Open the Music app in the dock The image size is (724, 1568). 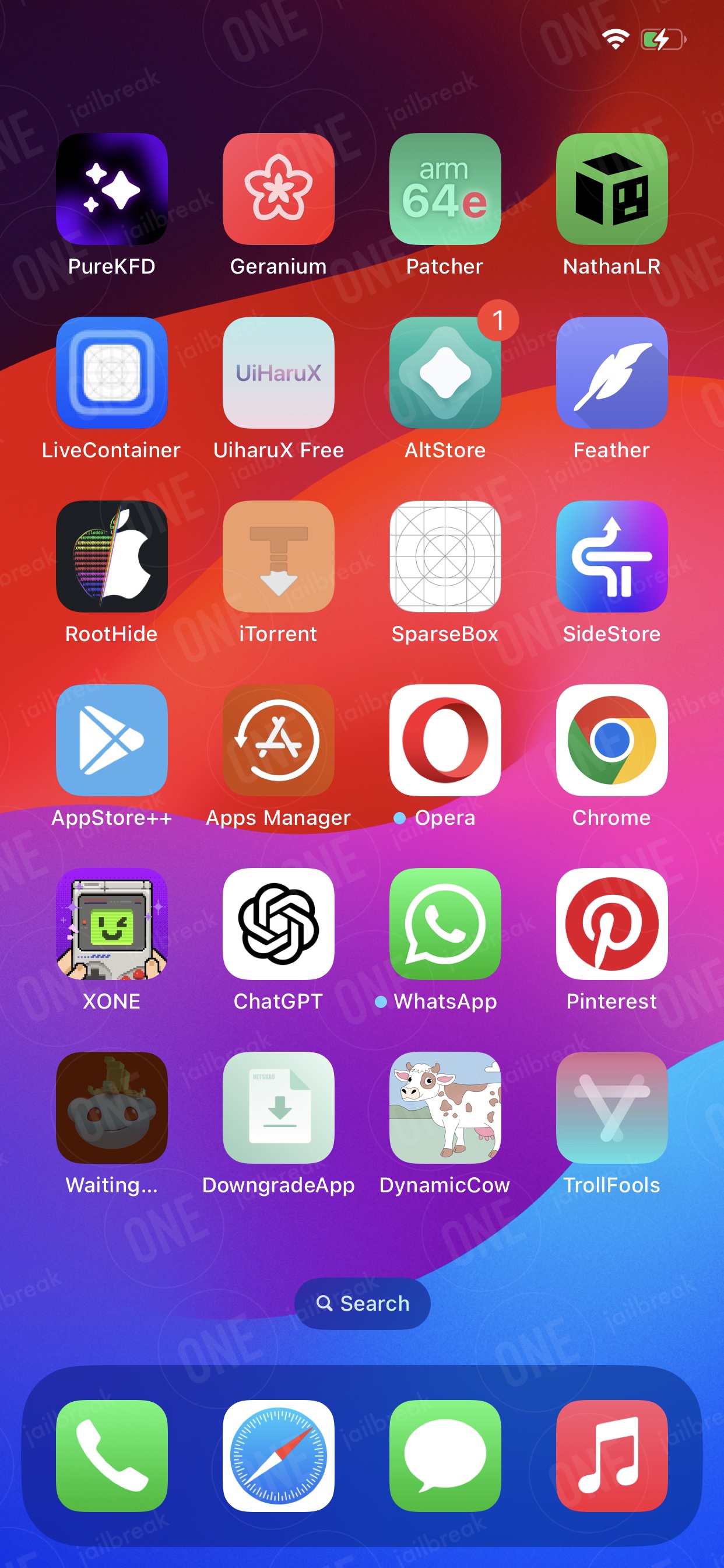(612, 1456)
